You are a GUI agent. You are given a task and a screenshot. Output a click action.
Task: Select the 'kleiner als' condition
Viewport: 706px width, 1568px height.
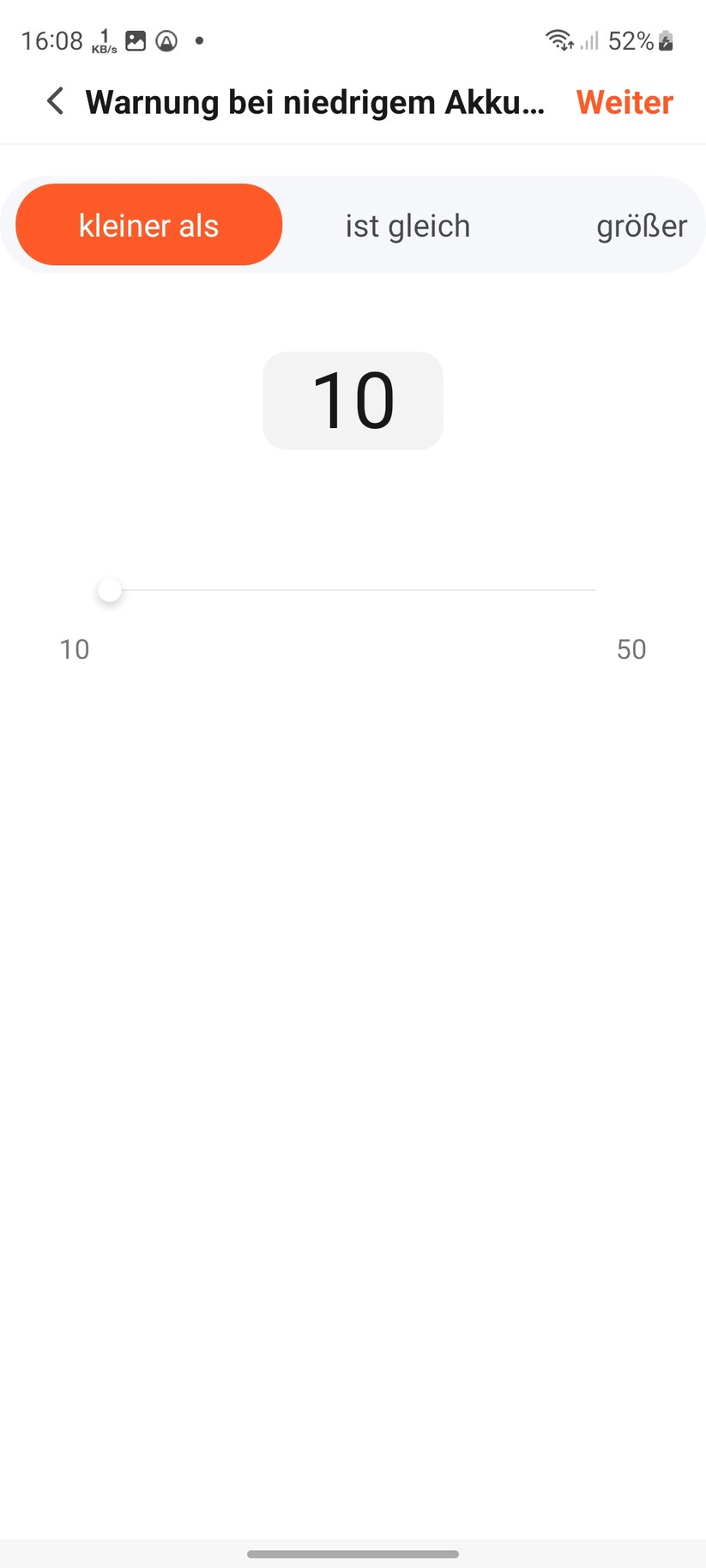click(148, 226)
